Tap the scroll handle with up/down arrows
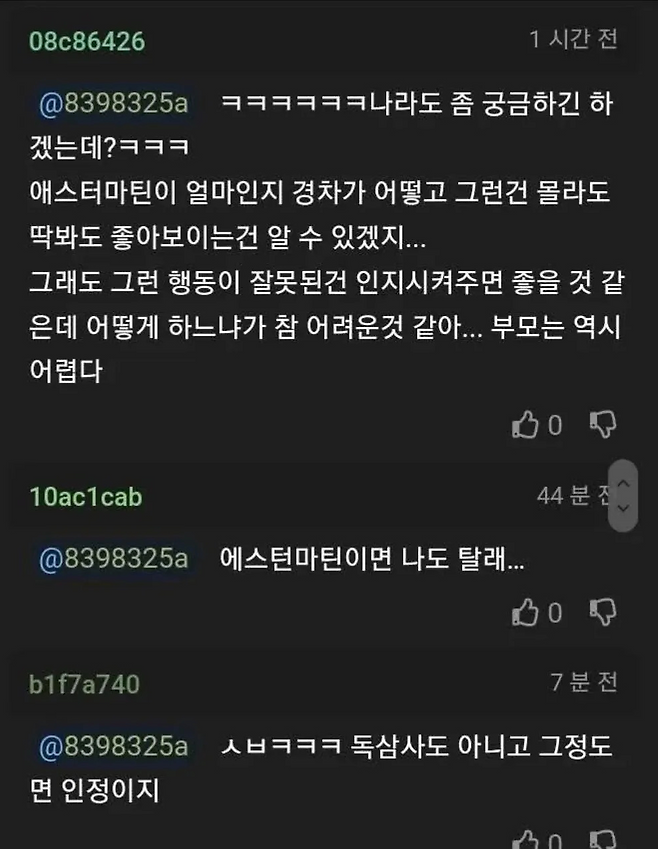The height and width of the screenshot is (849, 658). (x=622, y=496)
